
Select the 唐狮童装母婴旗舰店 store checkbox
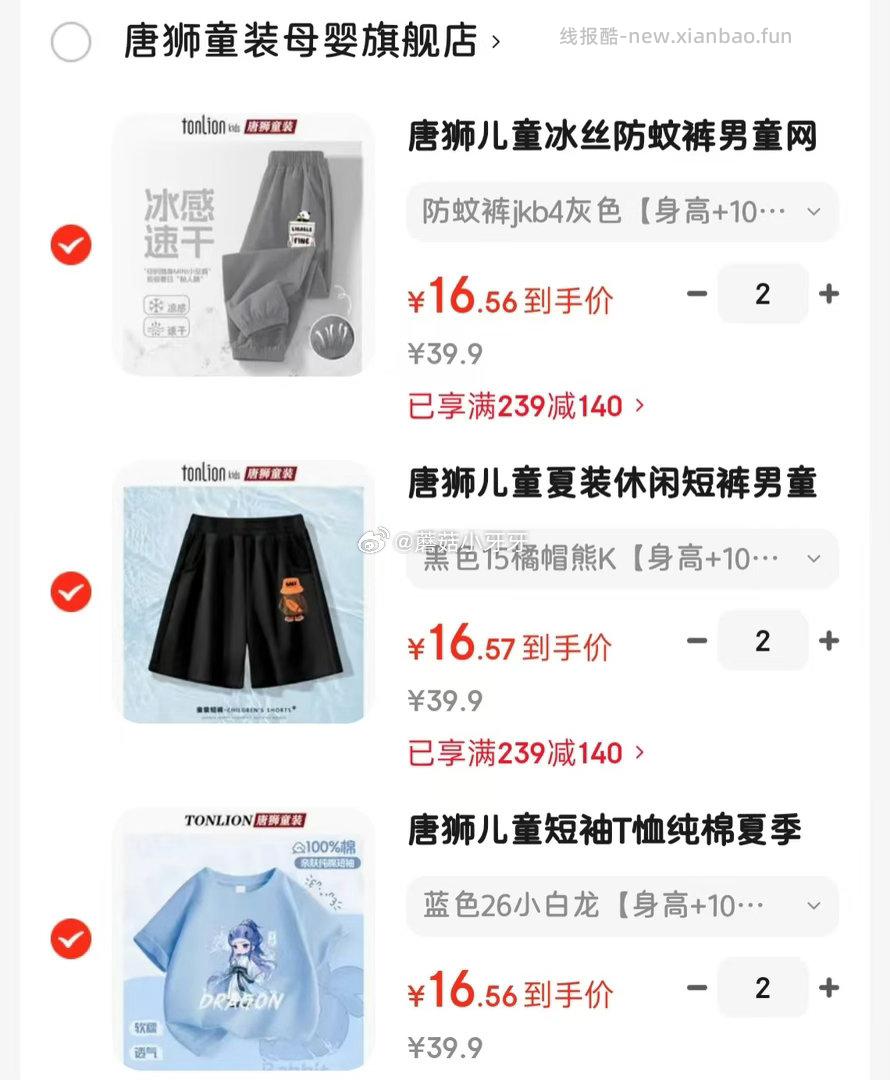point(70,42)
